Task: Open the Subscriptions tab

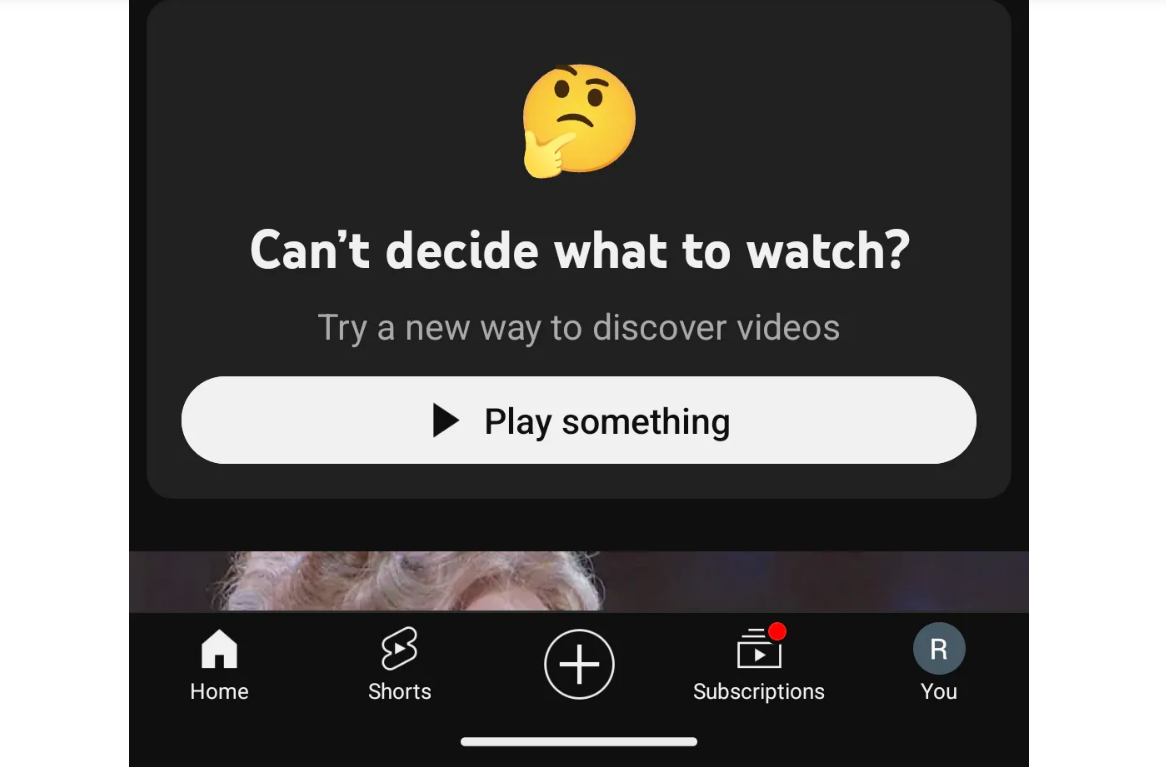Action: click(759, 664)
